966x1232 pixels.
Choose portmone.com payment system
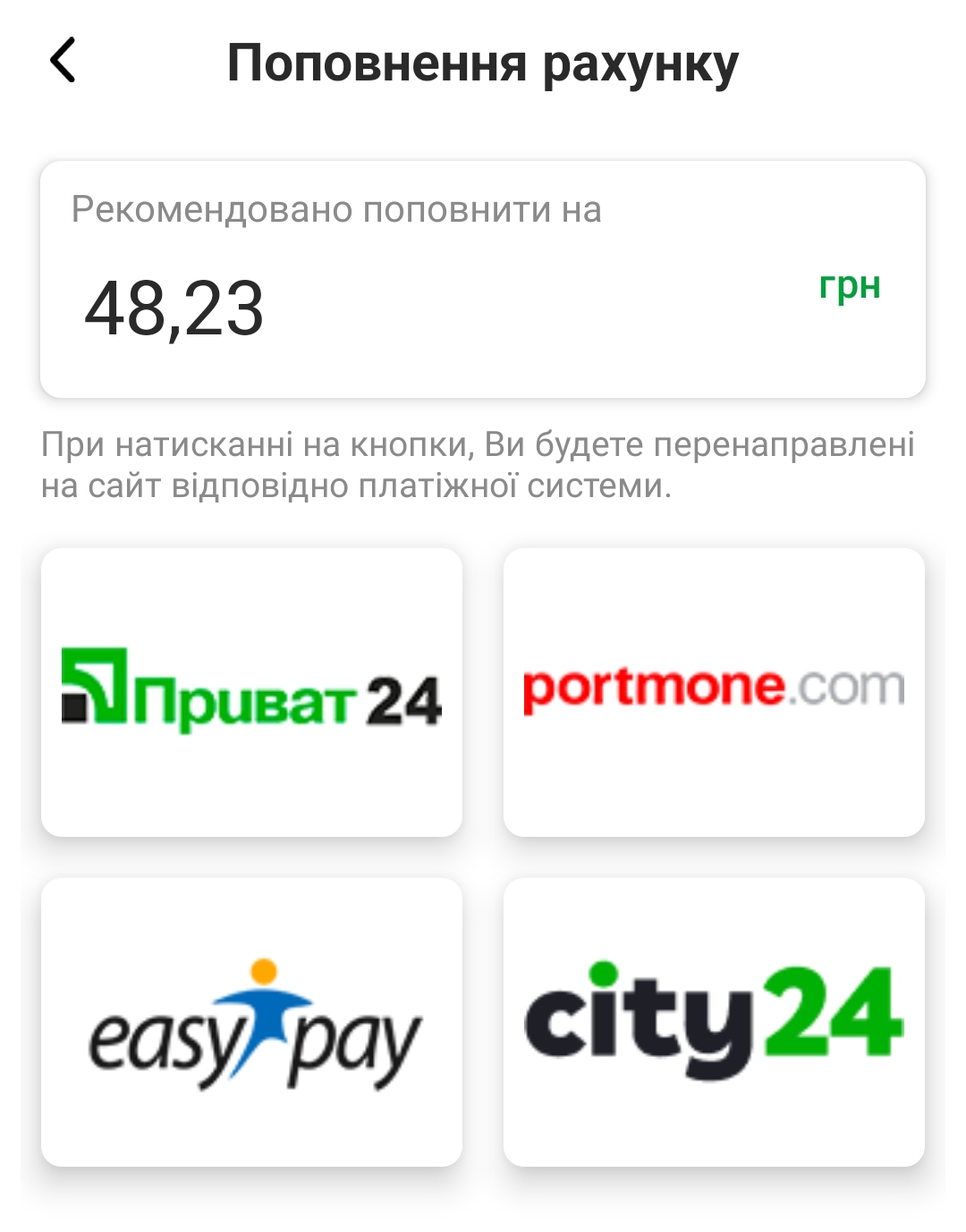tap(714, 692)
